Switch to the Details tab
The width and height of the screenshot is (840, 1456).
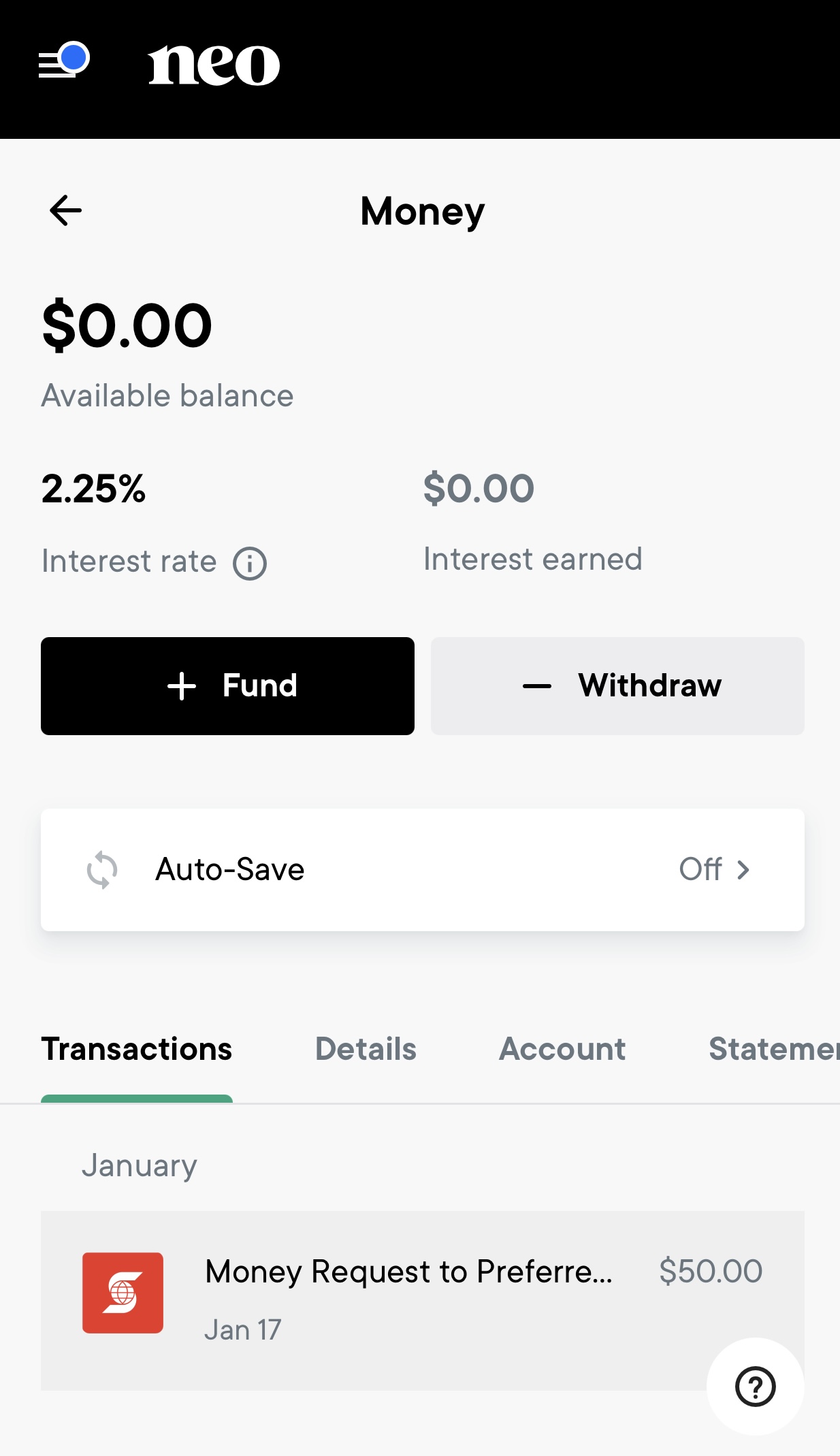click(x=366, y=1050)
